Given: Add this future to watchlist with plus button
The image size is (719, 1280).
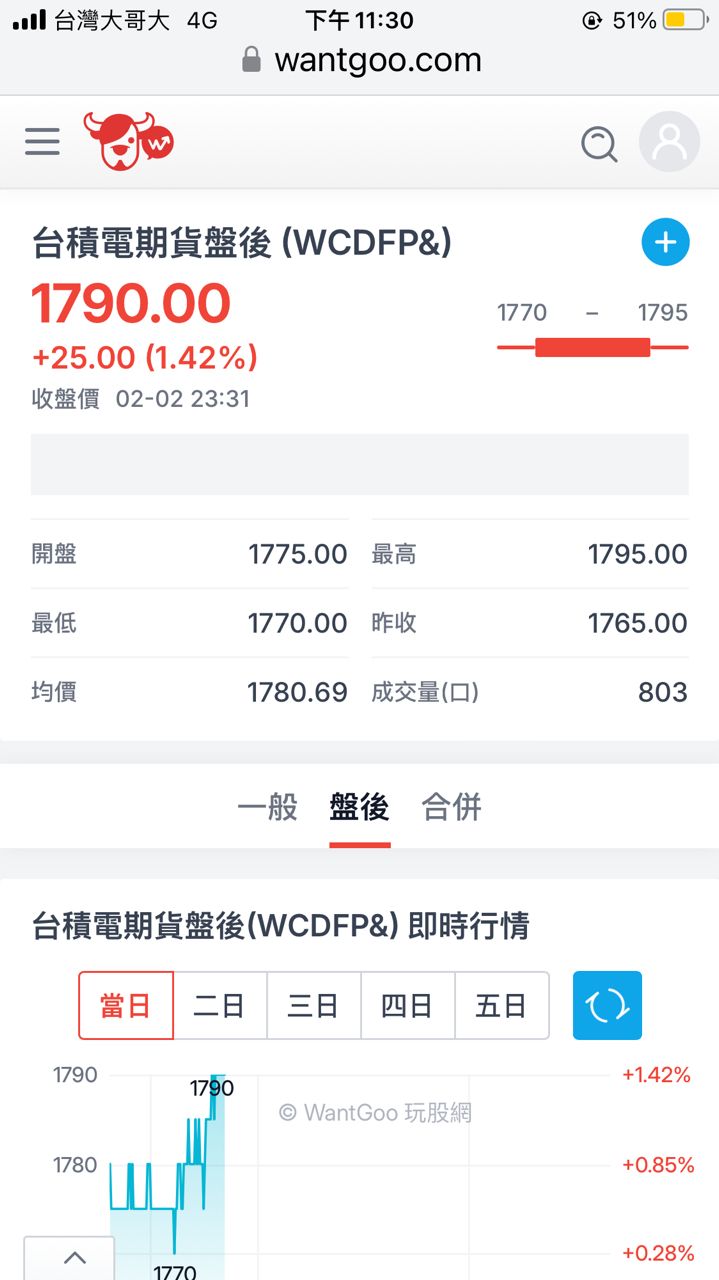Looking at the screenshot, I should pyautogui.click(x=665, y=242).
